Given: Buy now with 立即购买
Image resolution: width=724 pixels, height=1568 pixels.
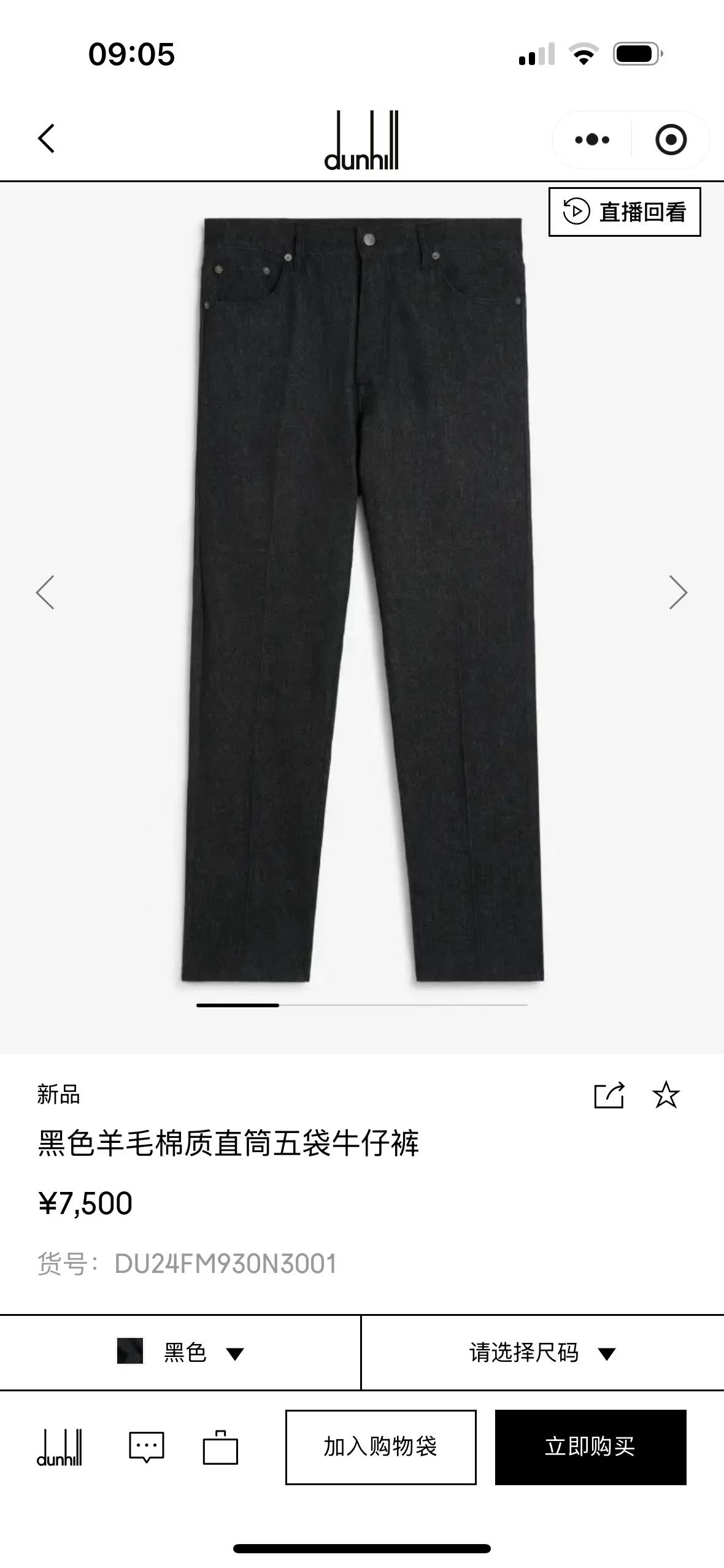Looking at the screenshot, I should tap(590, 1447).
